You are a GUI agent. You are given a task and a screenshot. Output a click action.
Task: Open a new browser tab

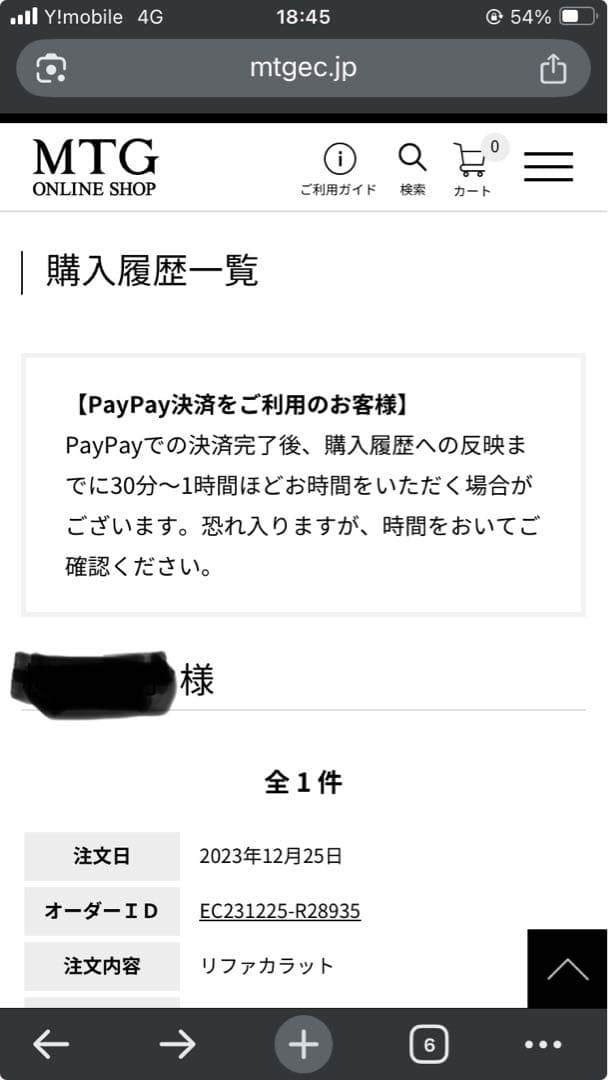tap(303, 1045)
